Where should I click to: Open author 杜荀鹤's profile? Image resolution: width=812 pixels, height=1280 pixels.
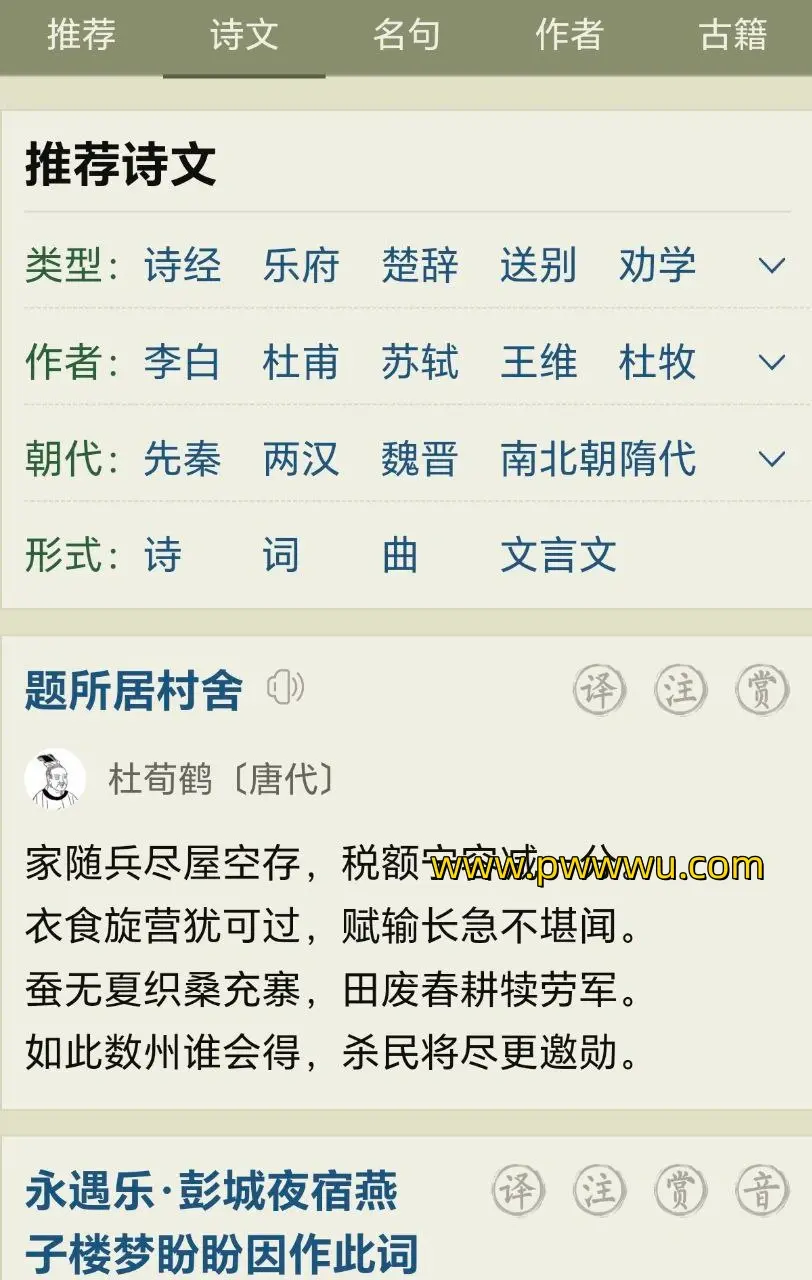tap(160, 779)
